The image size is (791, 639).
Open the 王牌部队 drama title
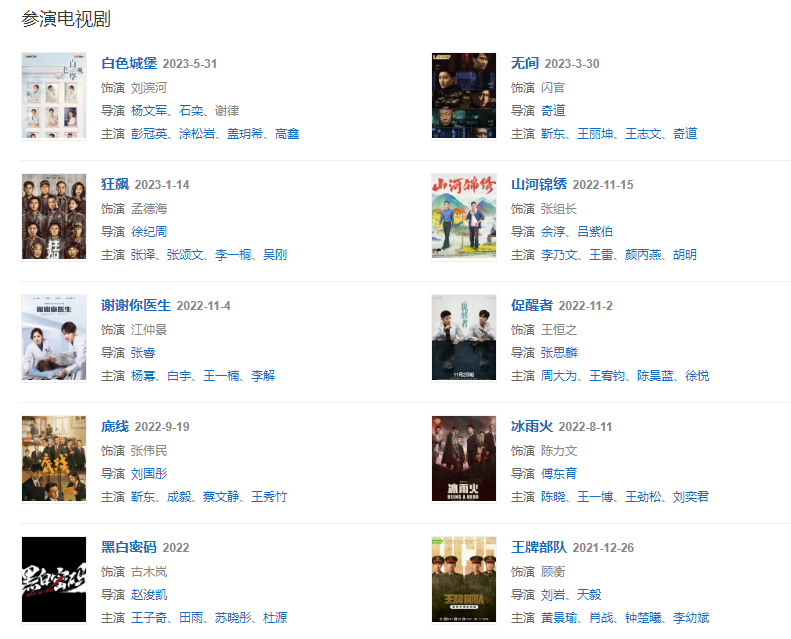pyautogui.click(x=538, y=548)
